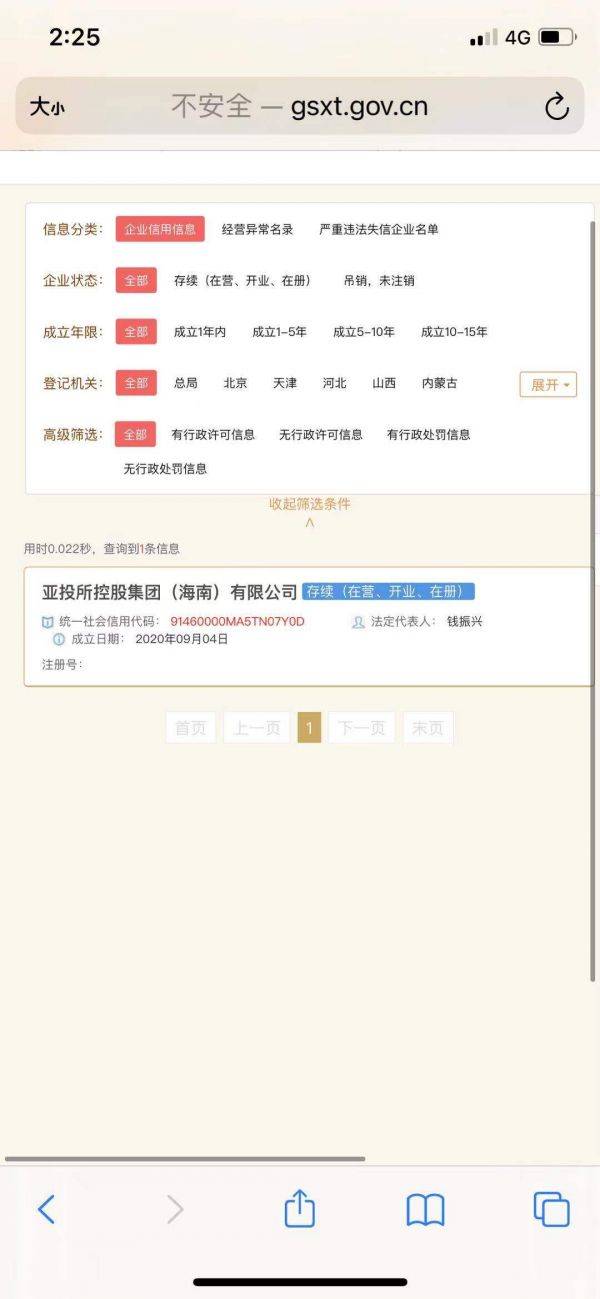
Task: Select 内蒙古 registration authority
Action: [439, 383]
